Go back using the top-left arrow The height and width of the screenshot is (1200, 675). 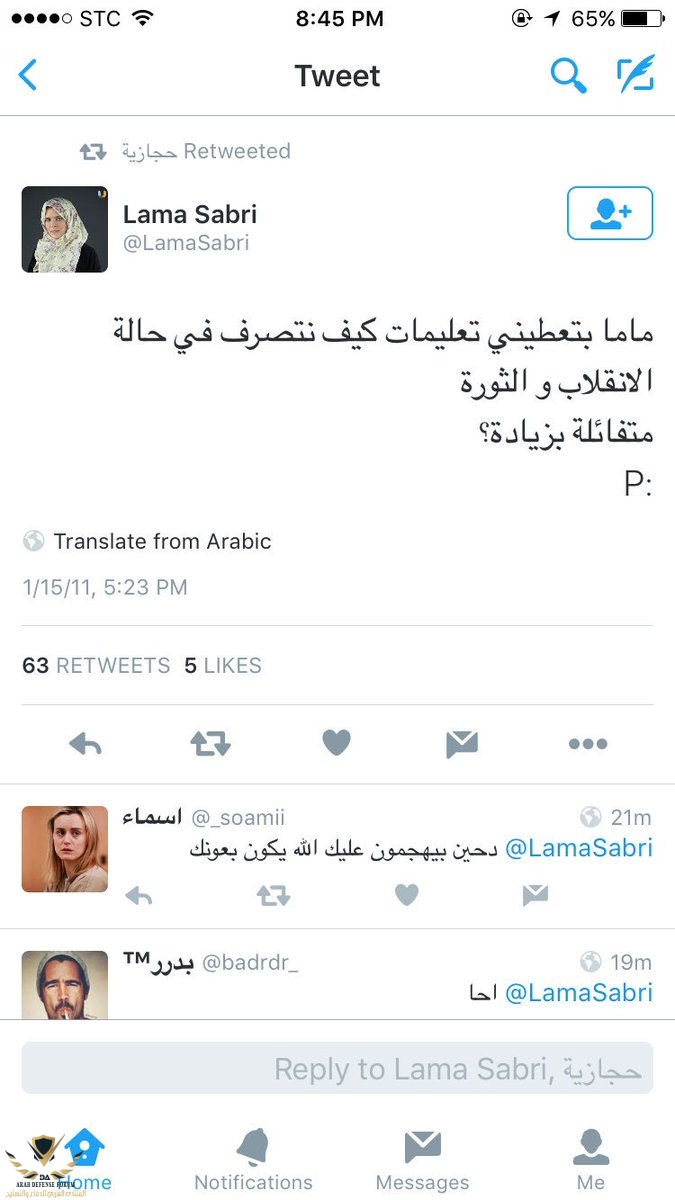pyautogui.click(x=28, y=75)
